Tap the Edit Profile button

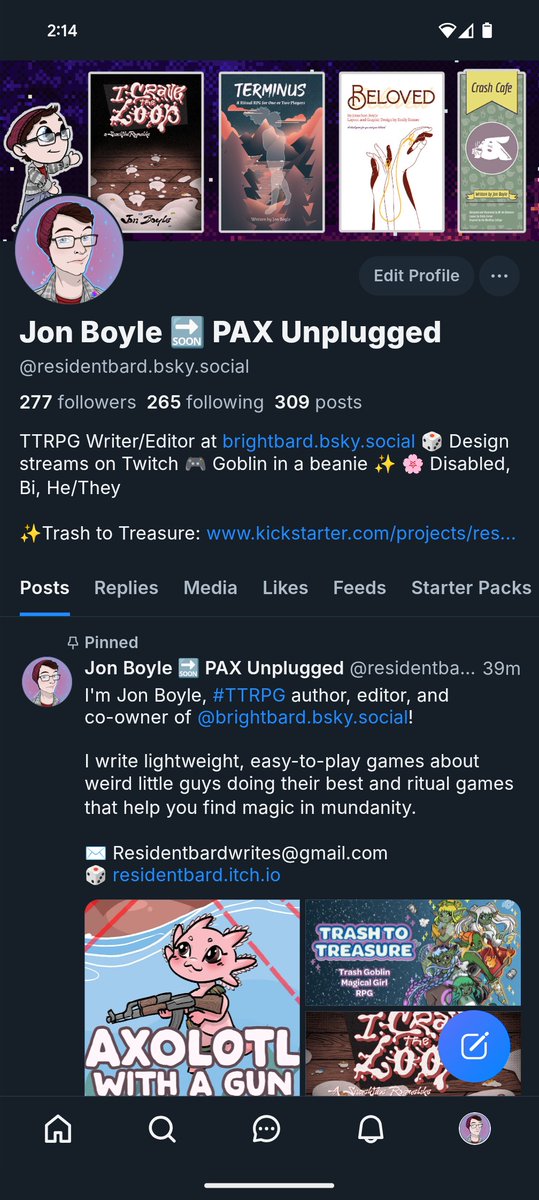[x=416, y=276]
